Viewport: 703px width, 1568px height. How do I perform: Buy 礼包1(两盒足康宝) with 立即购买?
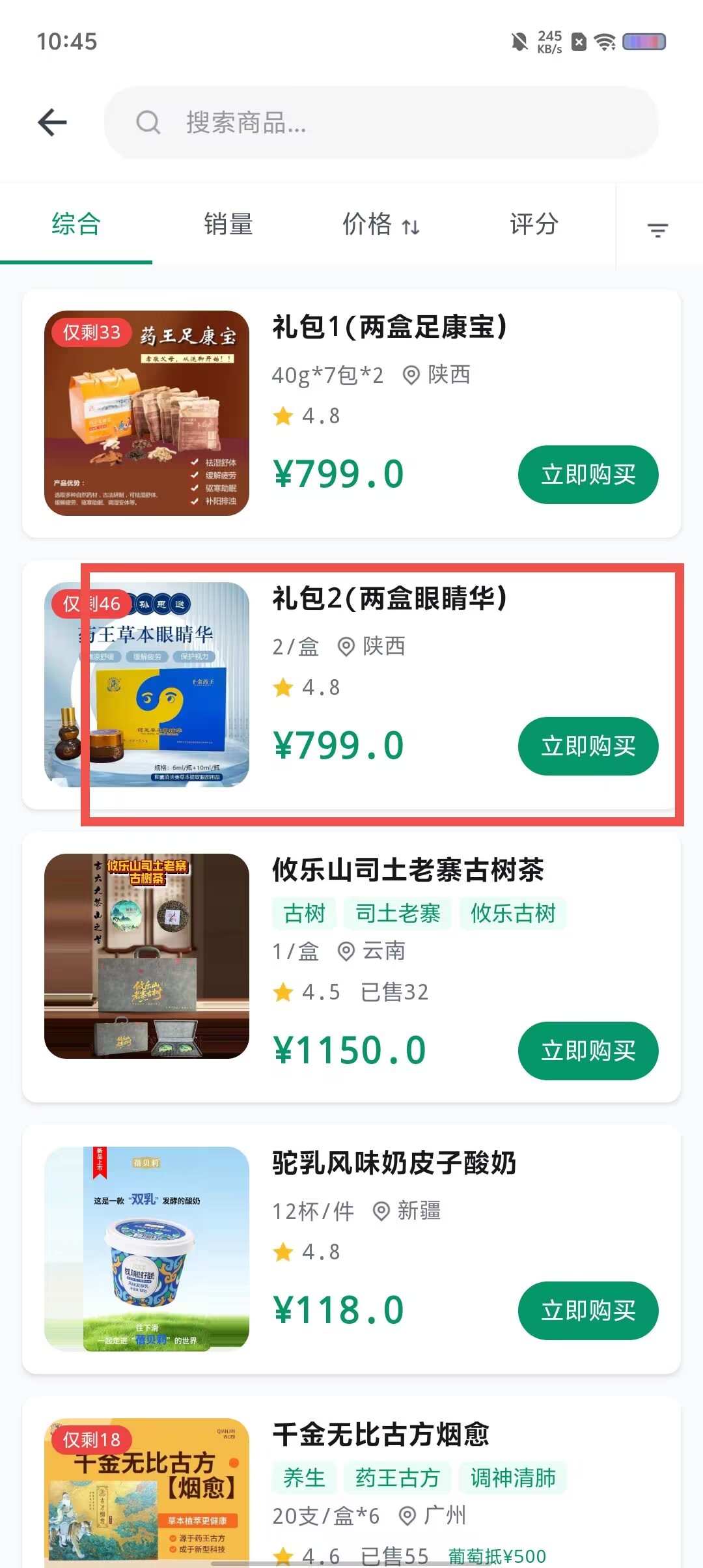(588, 474)
